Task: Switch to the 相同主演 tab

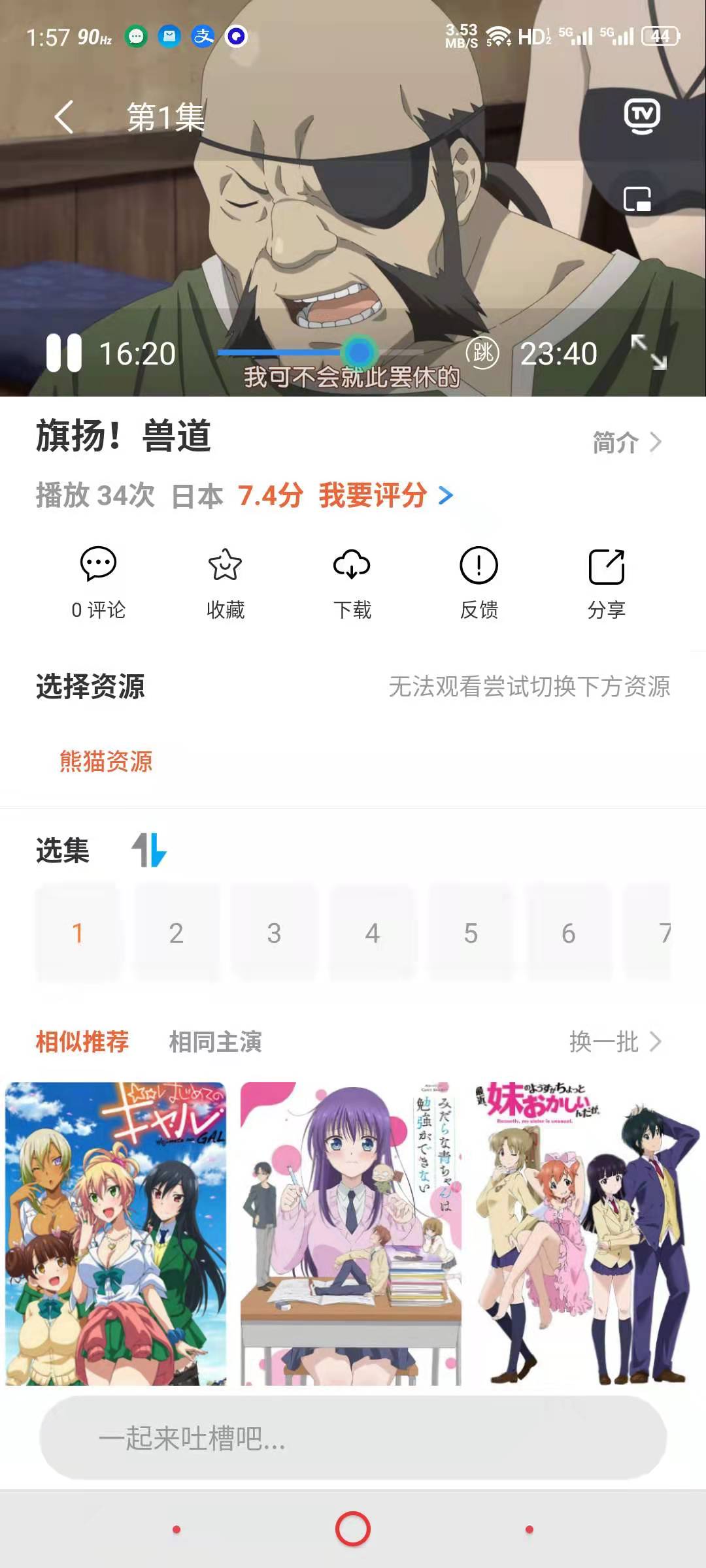Action: (x=215, y=1041)
